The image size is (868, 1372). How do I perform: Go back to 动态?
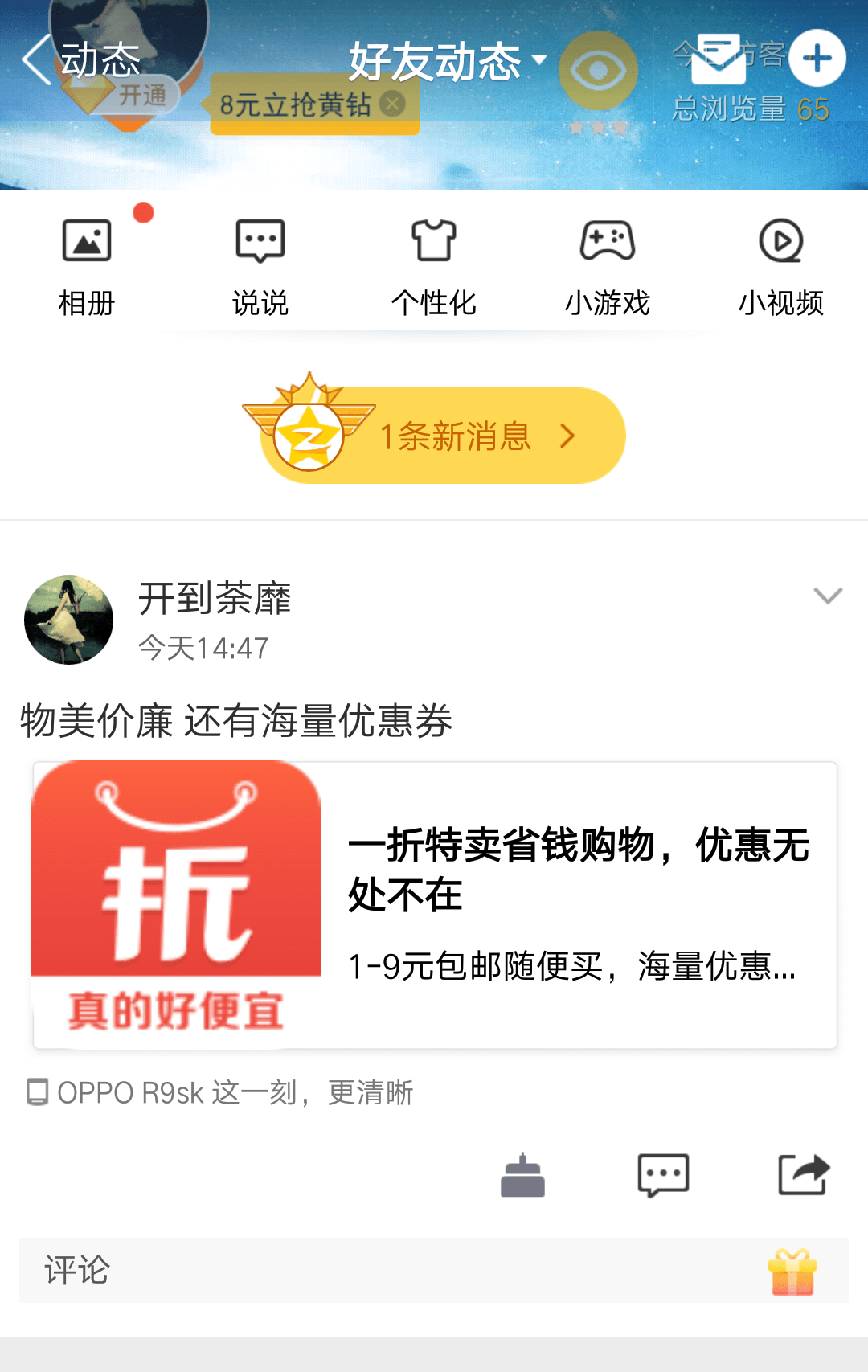[x=80, y=60]
